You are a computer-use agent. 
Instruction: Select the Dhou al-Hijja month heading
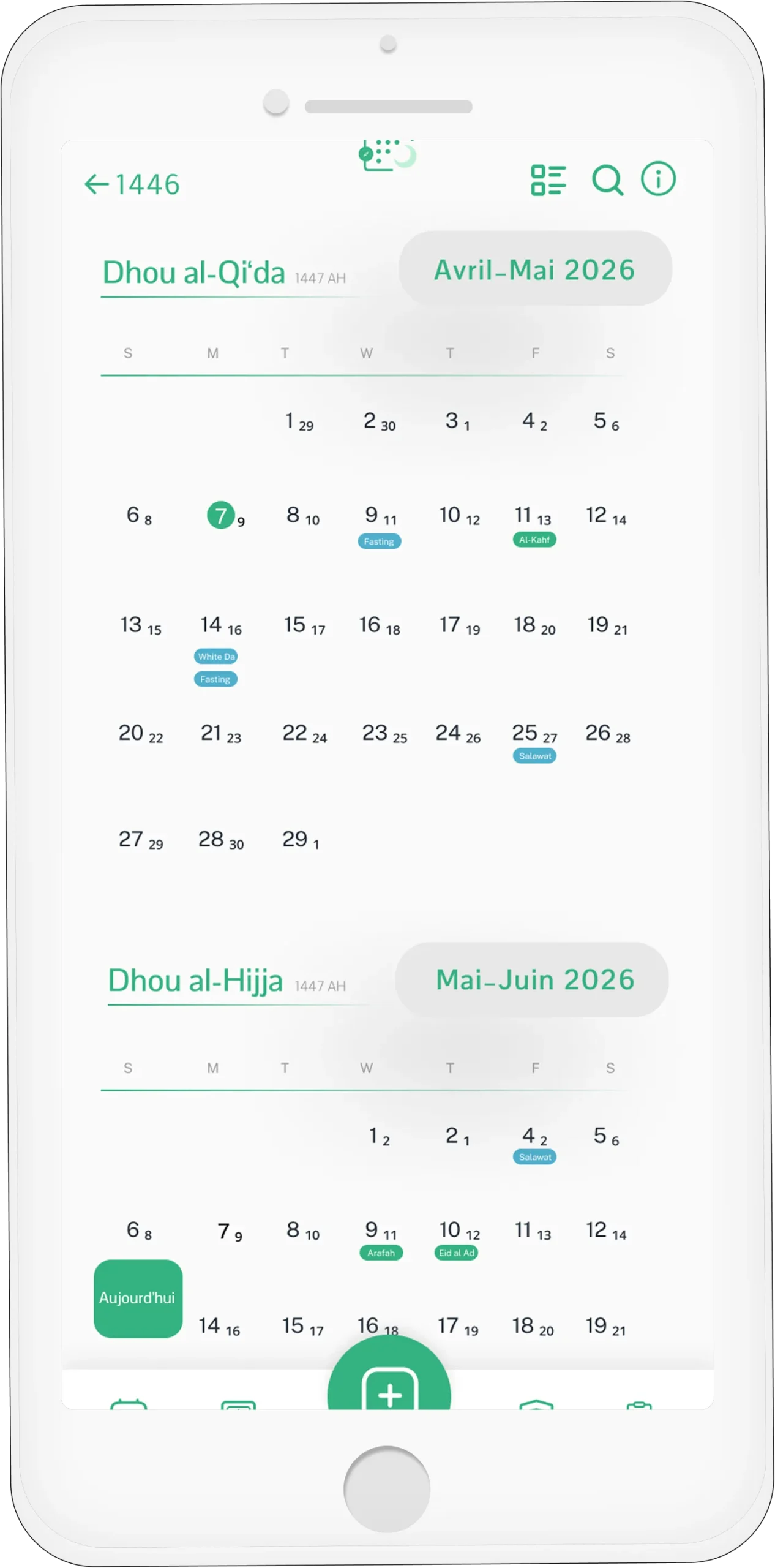(x=197, y=980)
